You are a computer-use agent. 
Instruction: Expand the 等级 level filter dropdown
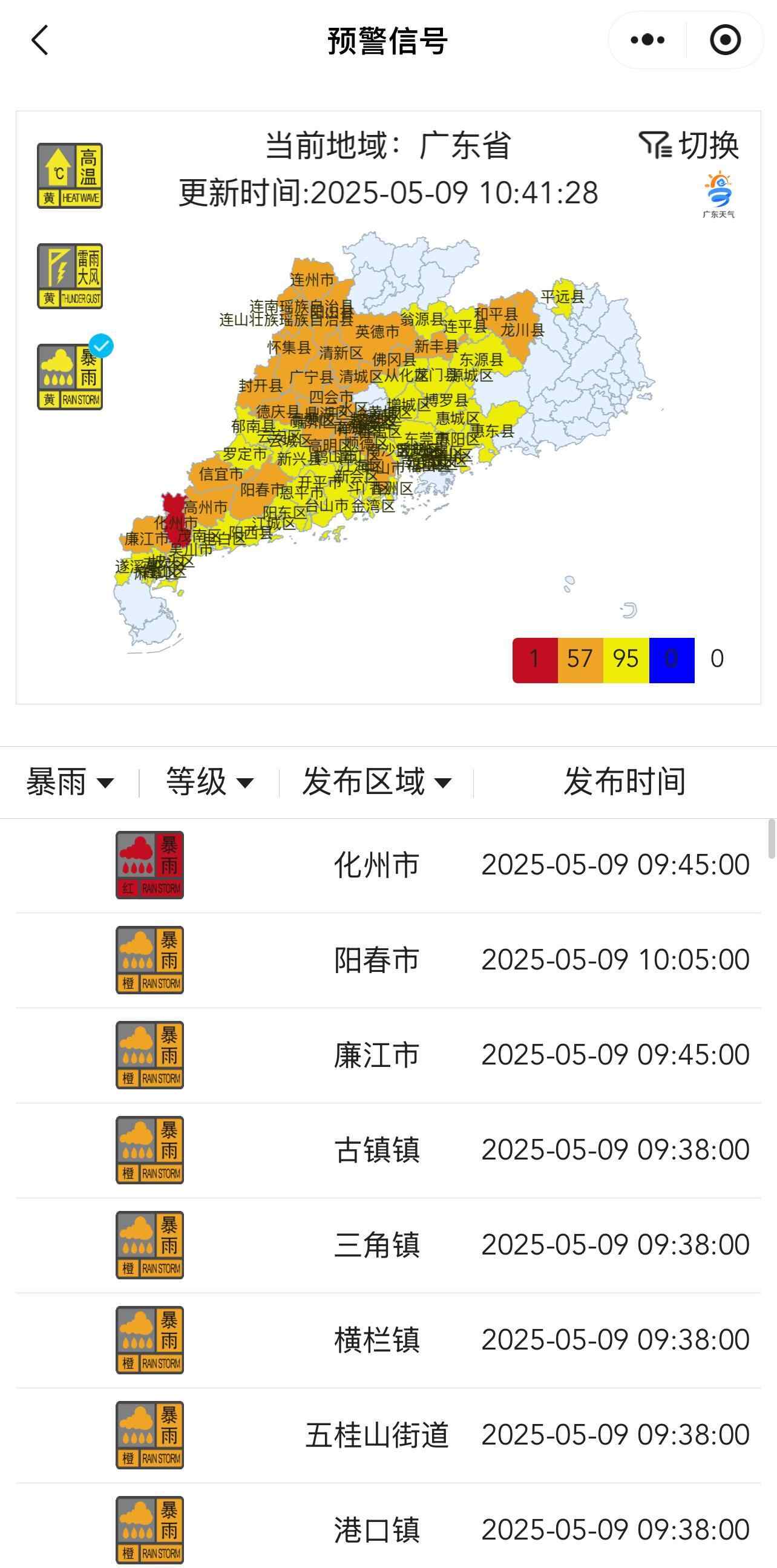tap(209, 782)
